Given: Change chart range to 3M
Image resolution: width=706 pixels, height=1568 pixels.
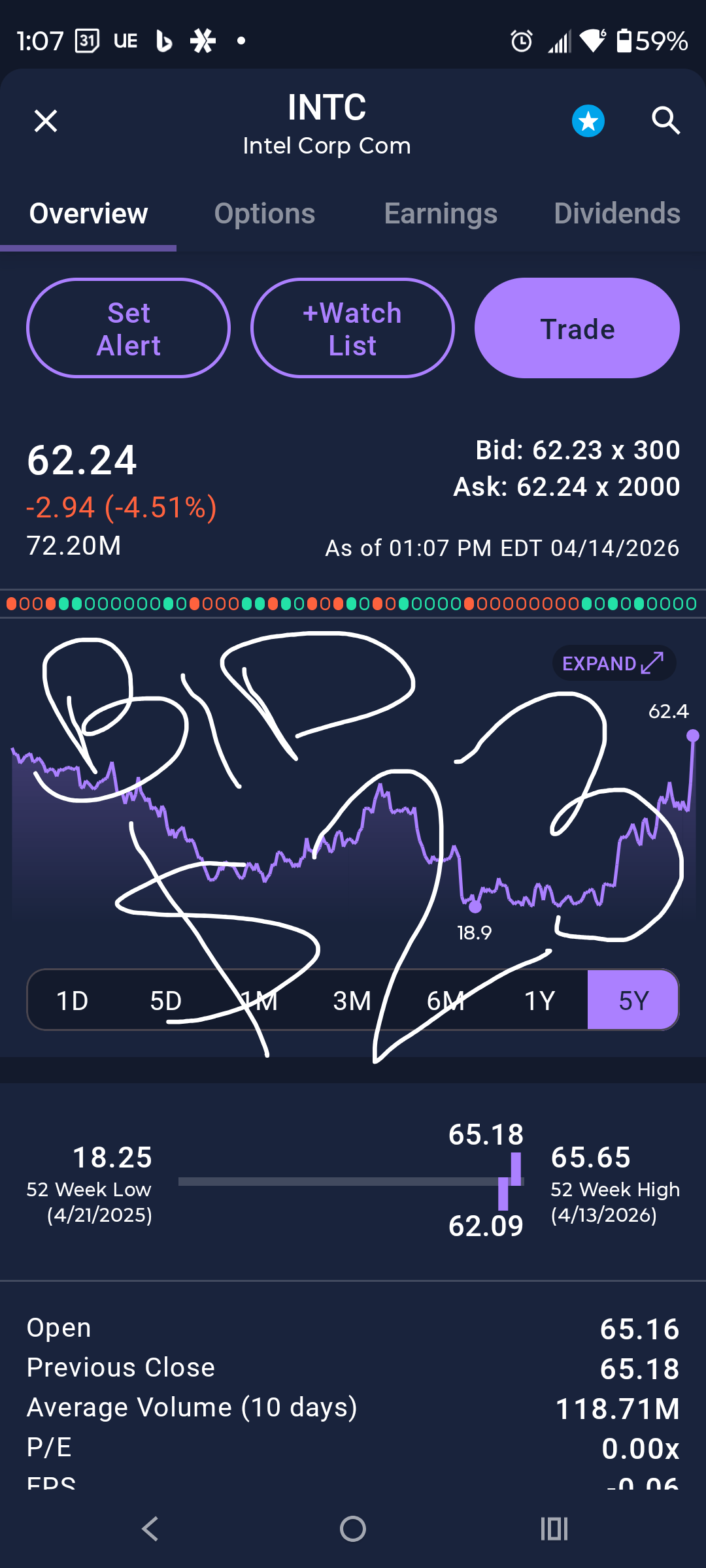Looking at the screenshot, I should [352, 1000].
